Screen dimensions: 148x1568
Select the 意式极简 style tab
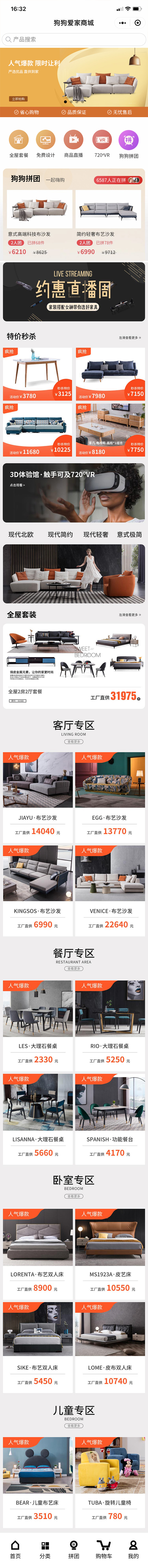pos(129,534)
